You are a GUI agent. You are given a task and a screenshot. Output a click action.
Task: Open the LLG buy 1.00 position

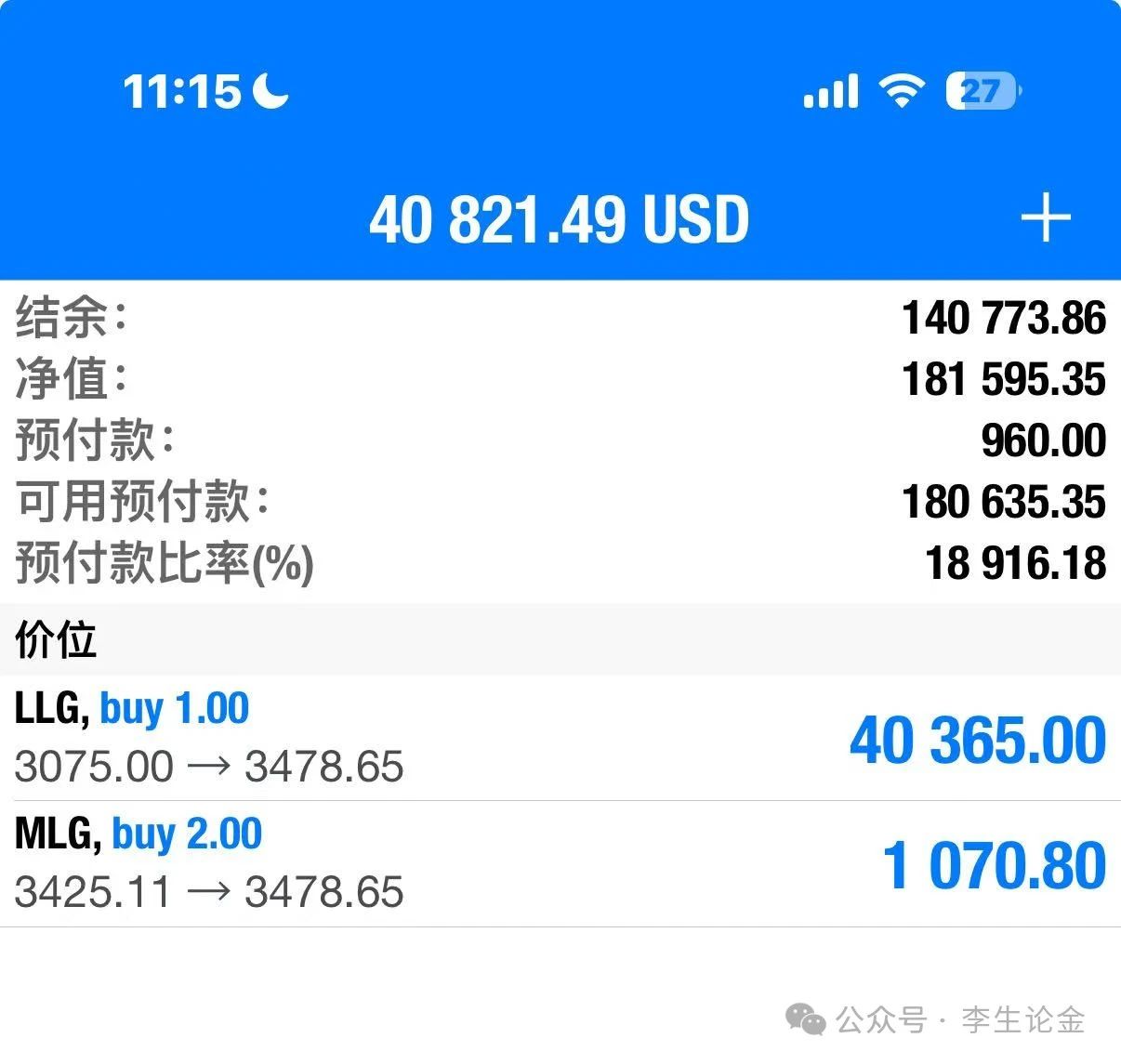tap(560, 738)
